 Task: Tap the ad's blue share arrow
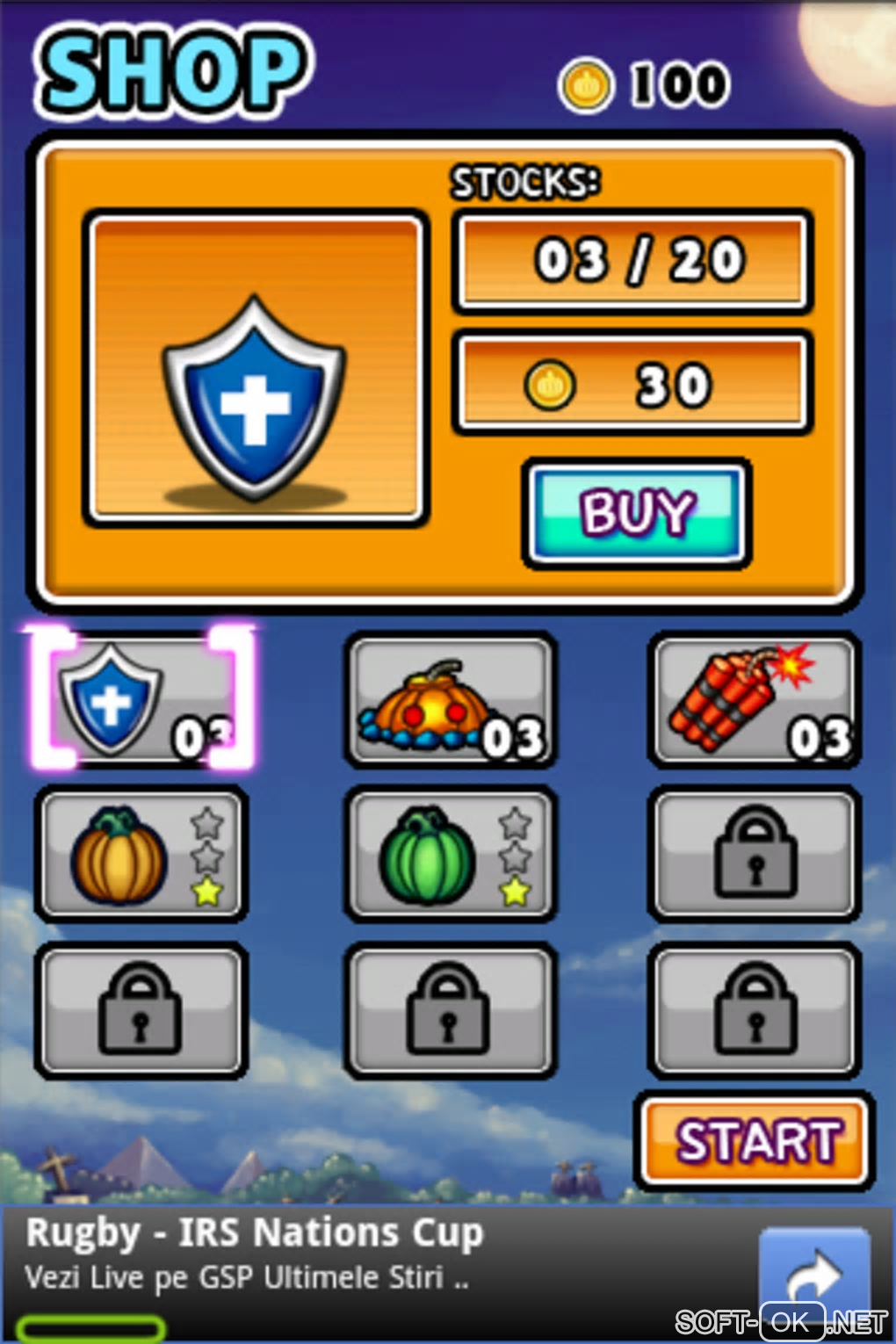814,1272
